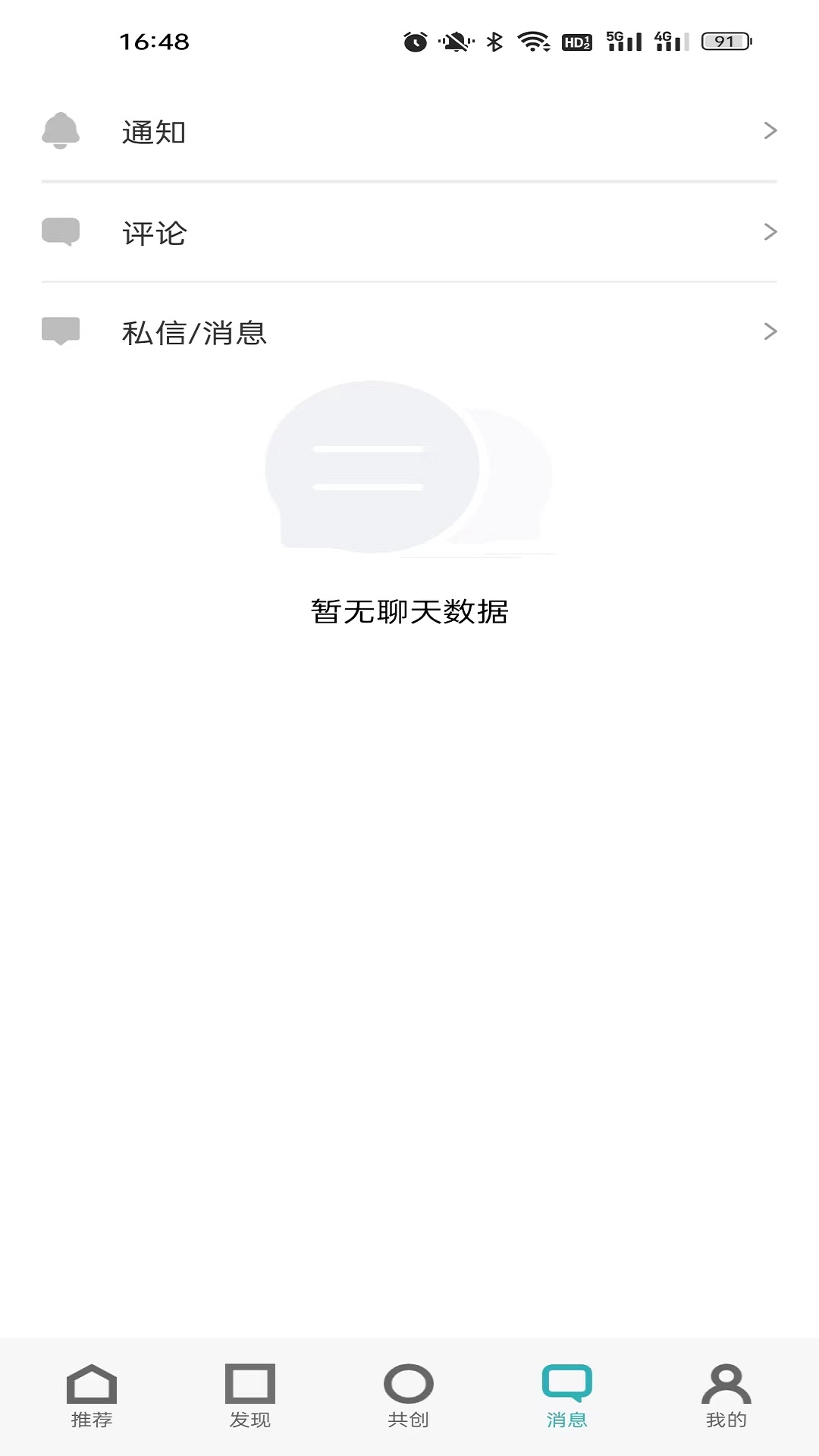Image resolution: width=819 pixels, height=1456 pixels.
Task: Open the 评论 comments row
Action: pos(409,233)
